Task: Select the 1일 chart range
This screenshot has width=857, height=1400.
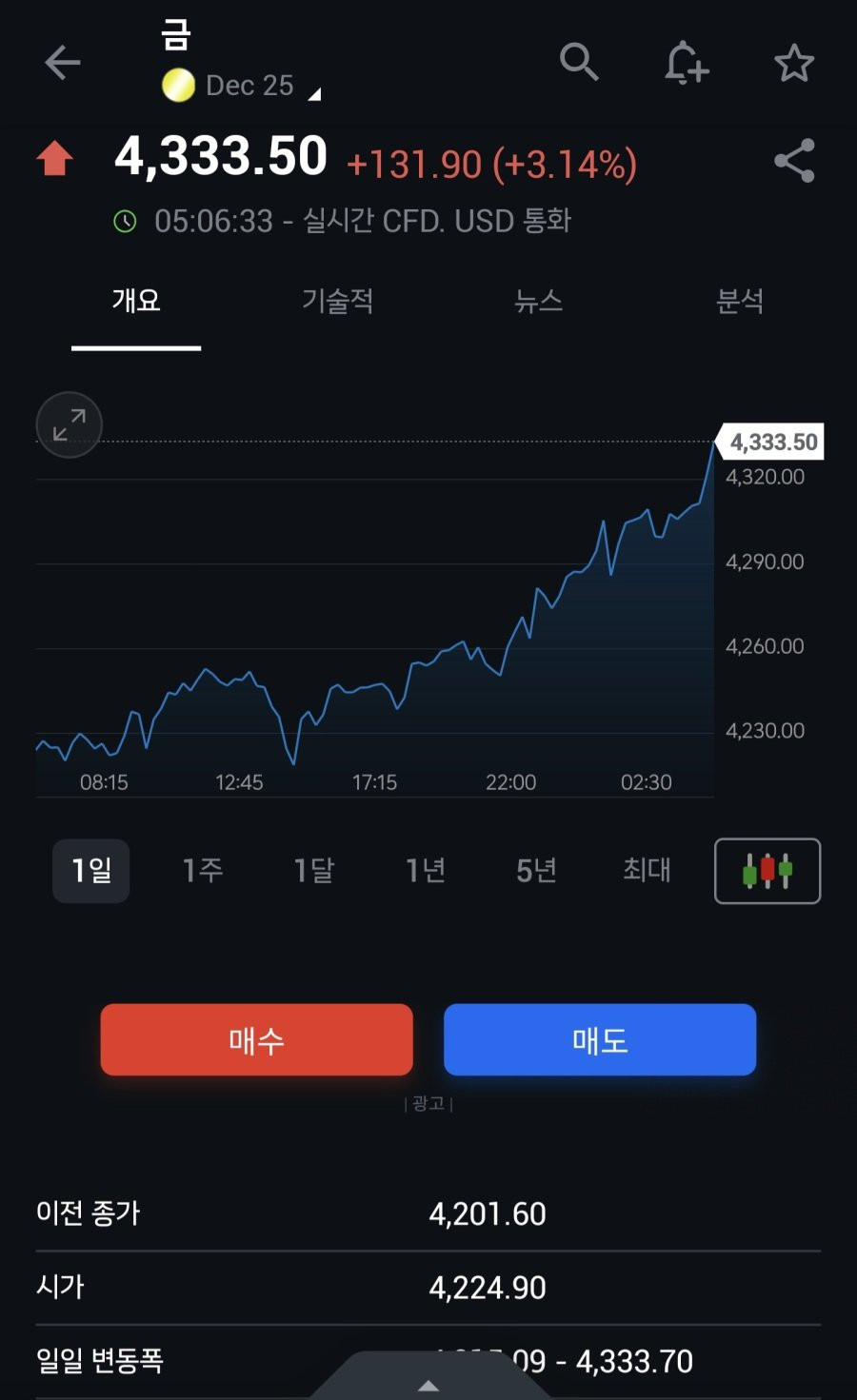Action: 91,870
